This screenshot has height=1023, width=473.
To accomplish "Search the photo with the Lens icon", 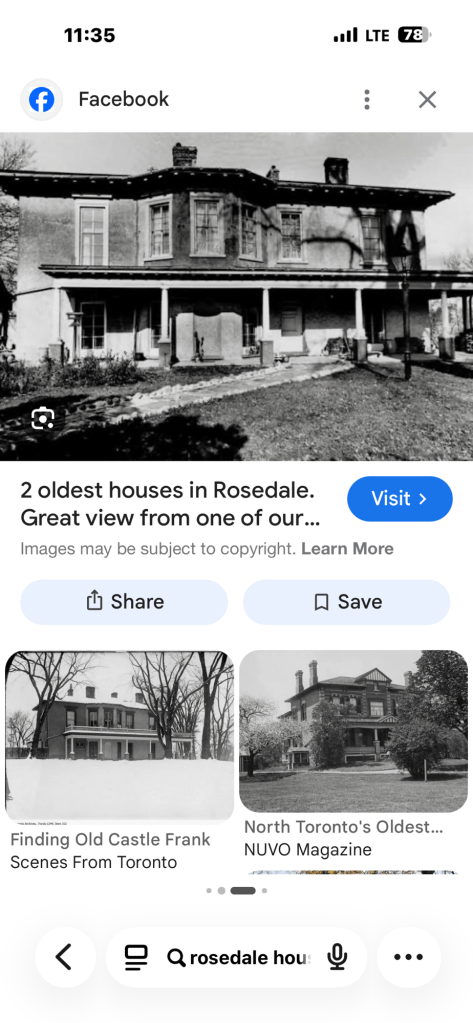I will pyautogui.click(x=43, y=418).
